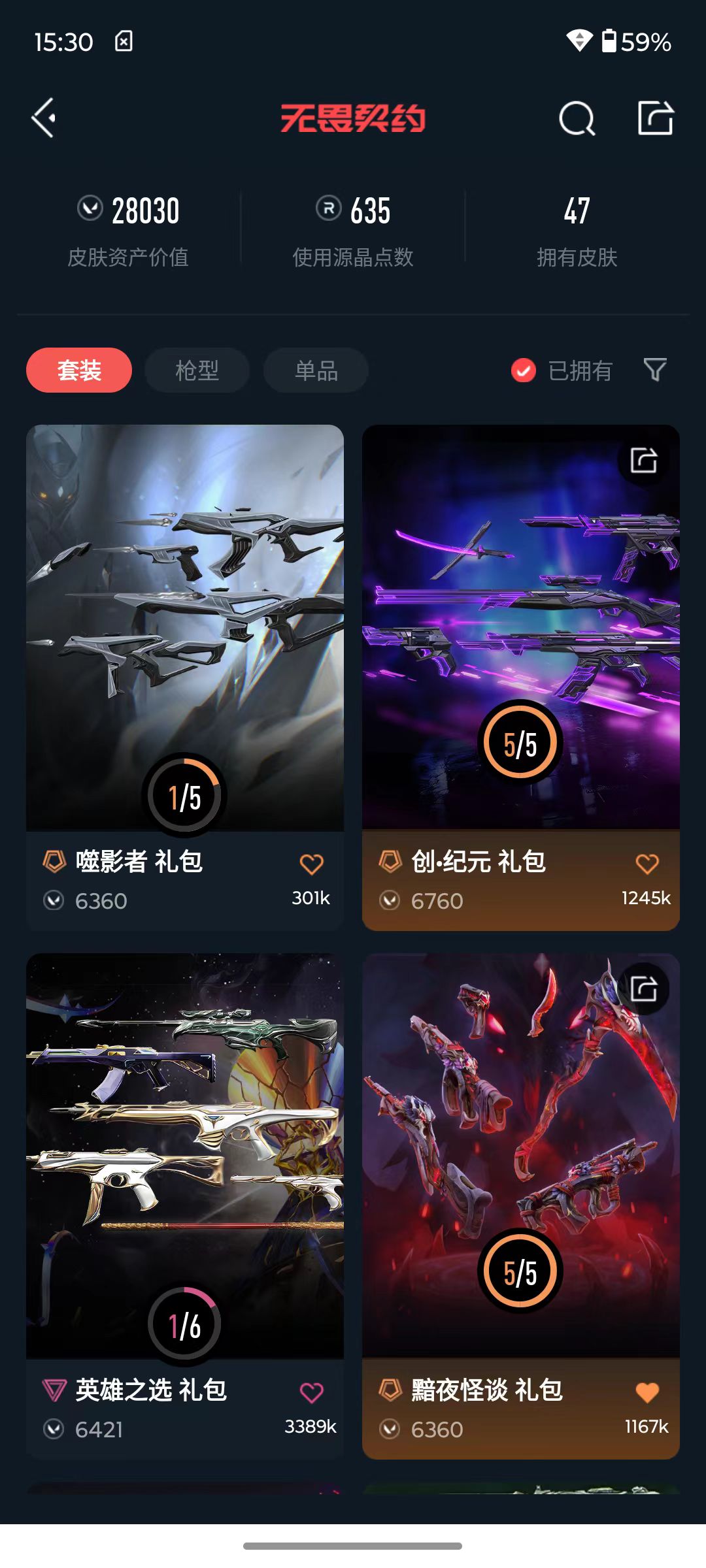Go back using the top-left arrow
This screenshot has height=1568, width=706.
[x=44, y=118]
